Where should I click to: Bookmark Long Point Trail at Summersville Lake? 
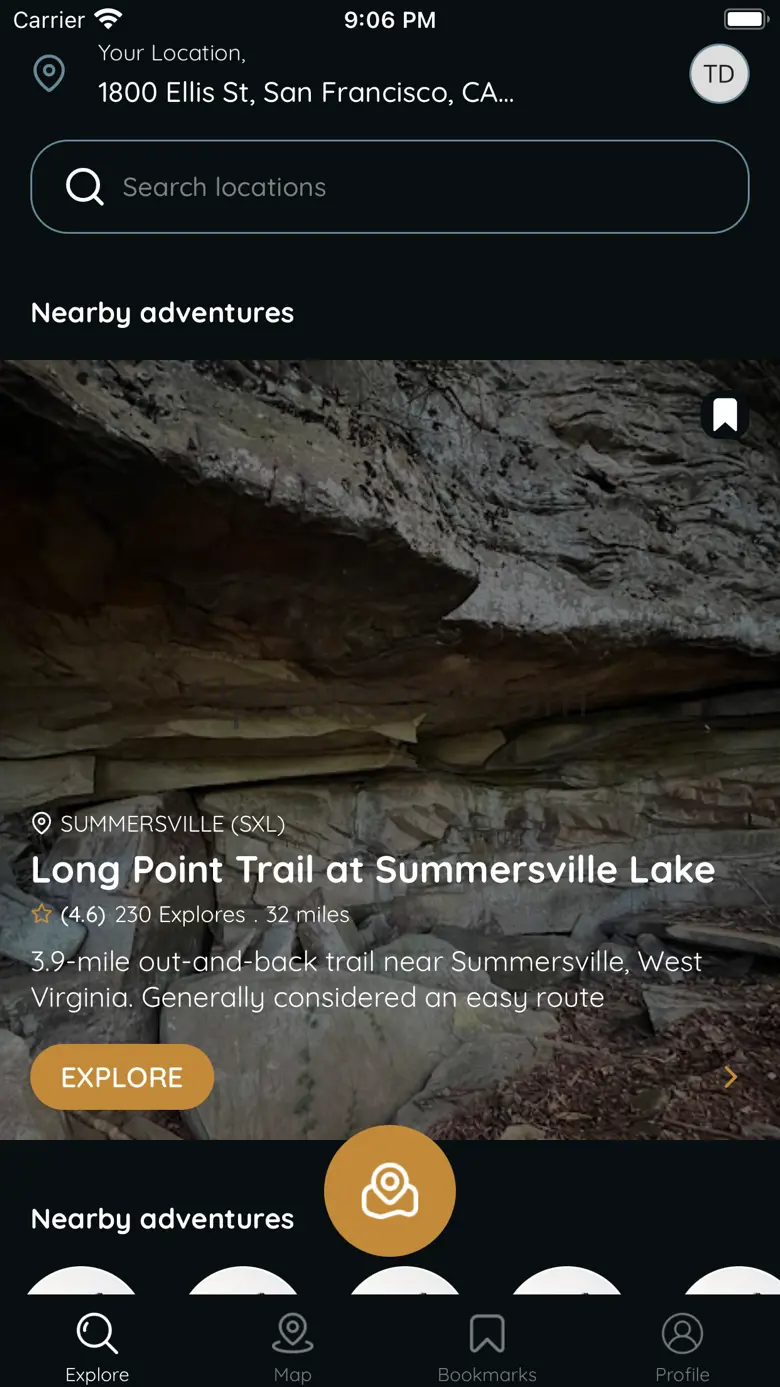point(725,414)
